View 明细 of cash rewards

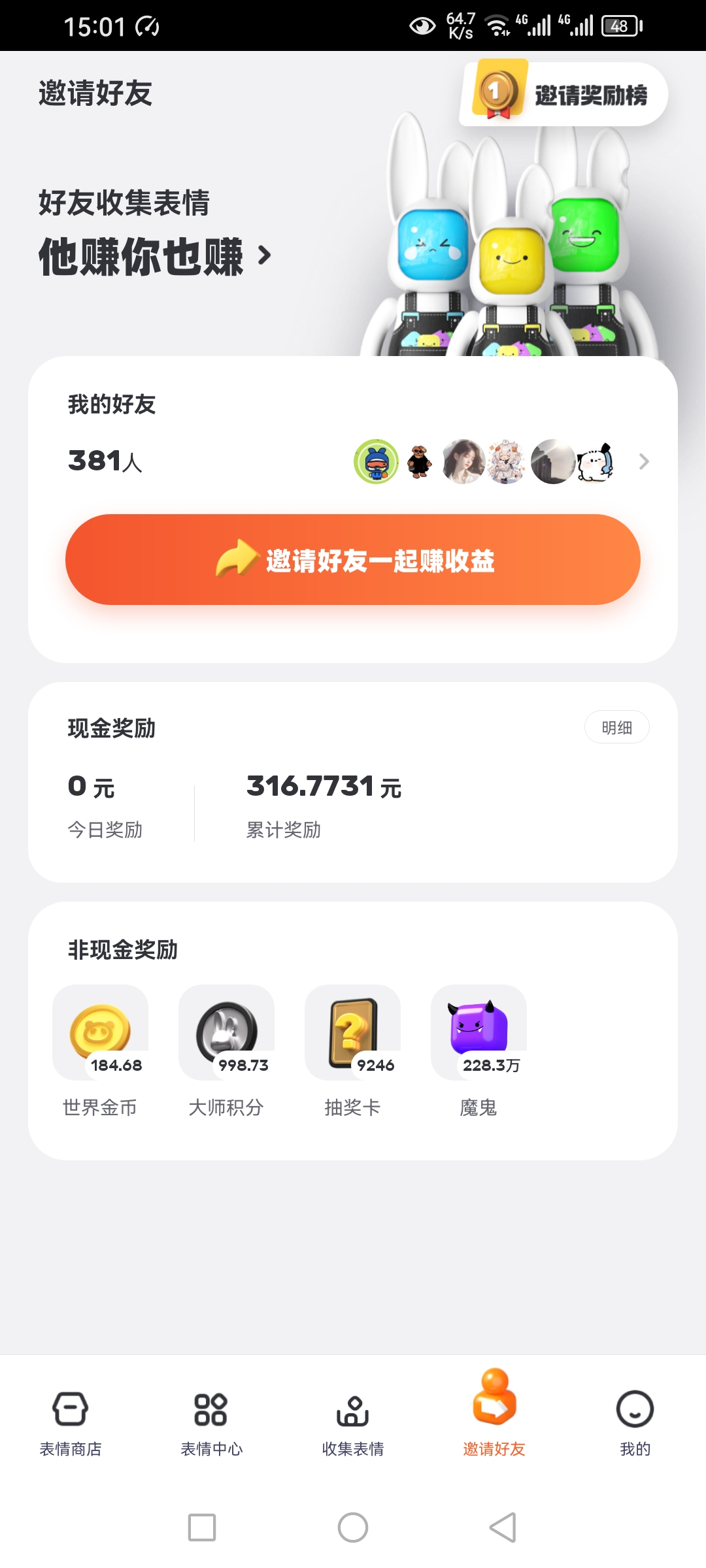pyautogui.click(x=616, y=727)
